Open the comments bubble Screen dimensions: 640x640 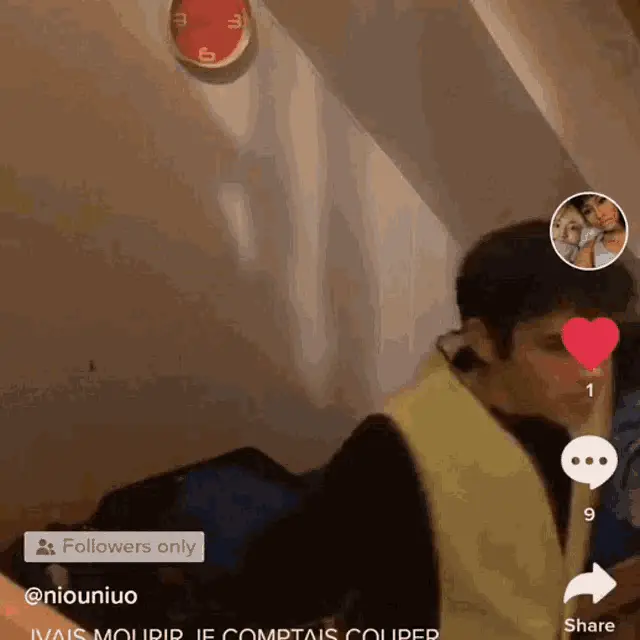[589, 463]
